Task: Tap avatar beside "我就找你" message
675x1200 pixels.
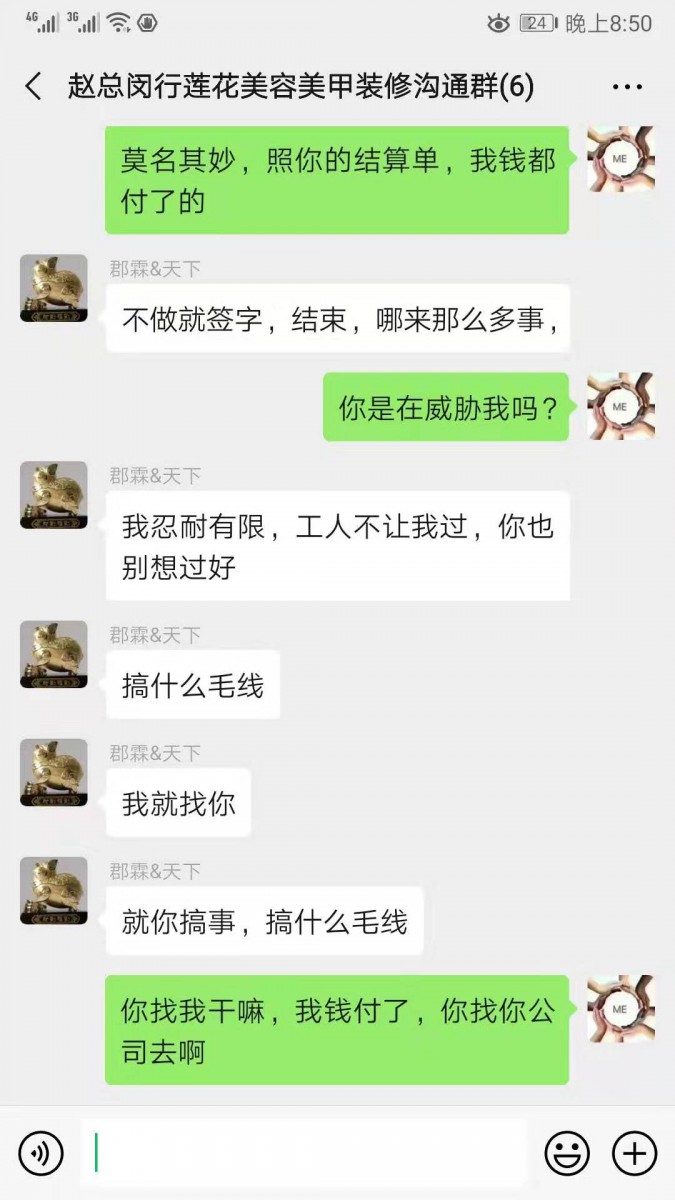Action: coord(54,772)
